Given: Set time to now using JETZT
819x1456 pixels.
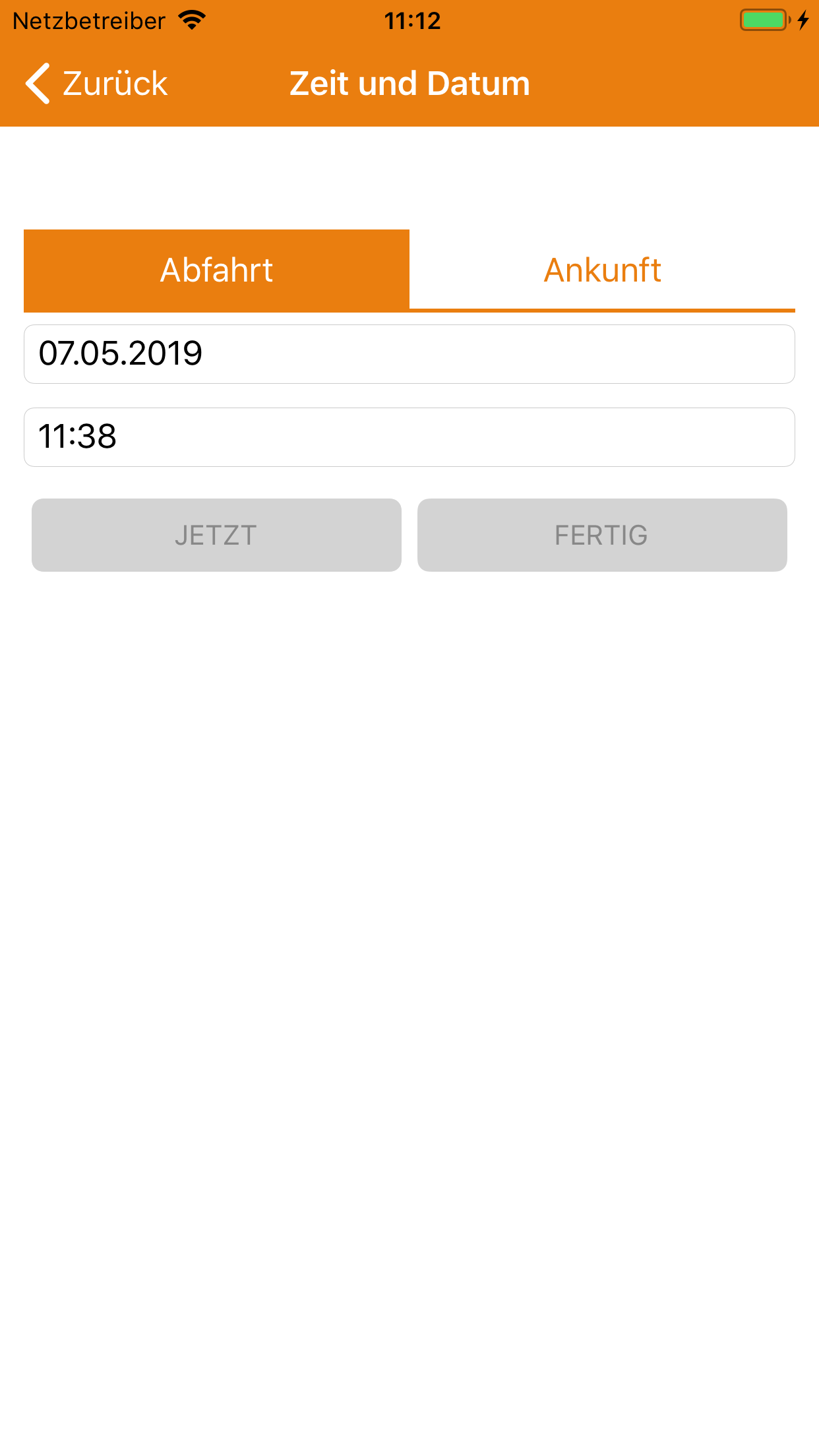Looking at the screenshot, I should point(216,535).
